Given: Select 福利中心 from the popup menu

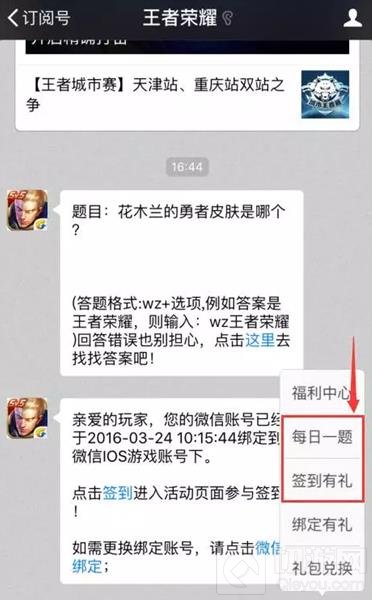Looking at the screenshot, I should click(321, 393).
